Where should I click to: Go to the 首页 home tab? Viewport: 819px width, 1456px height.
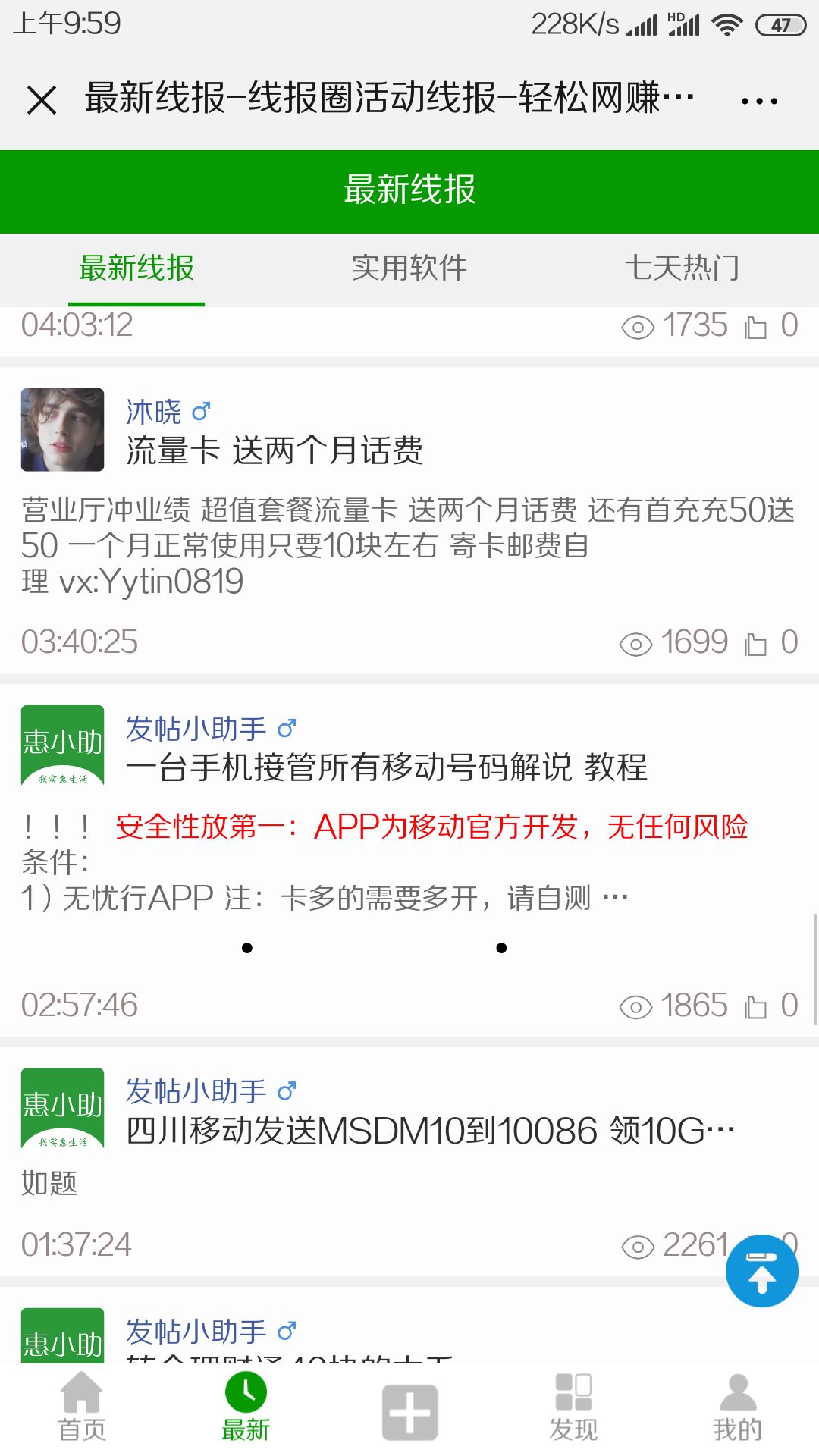82,1407
